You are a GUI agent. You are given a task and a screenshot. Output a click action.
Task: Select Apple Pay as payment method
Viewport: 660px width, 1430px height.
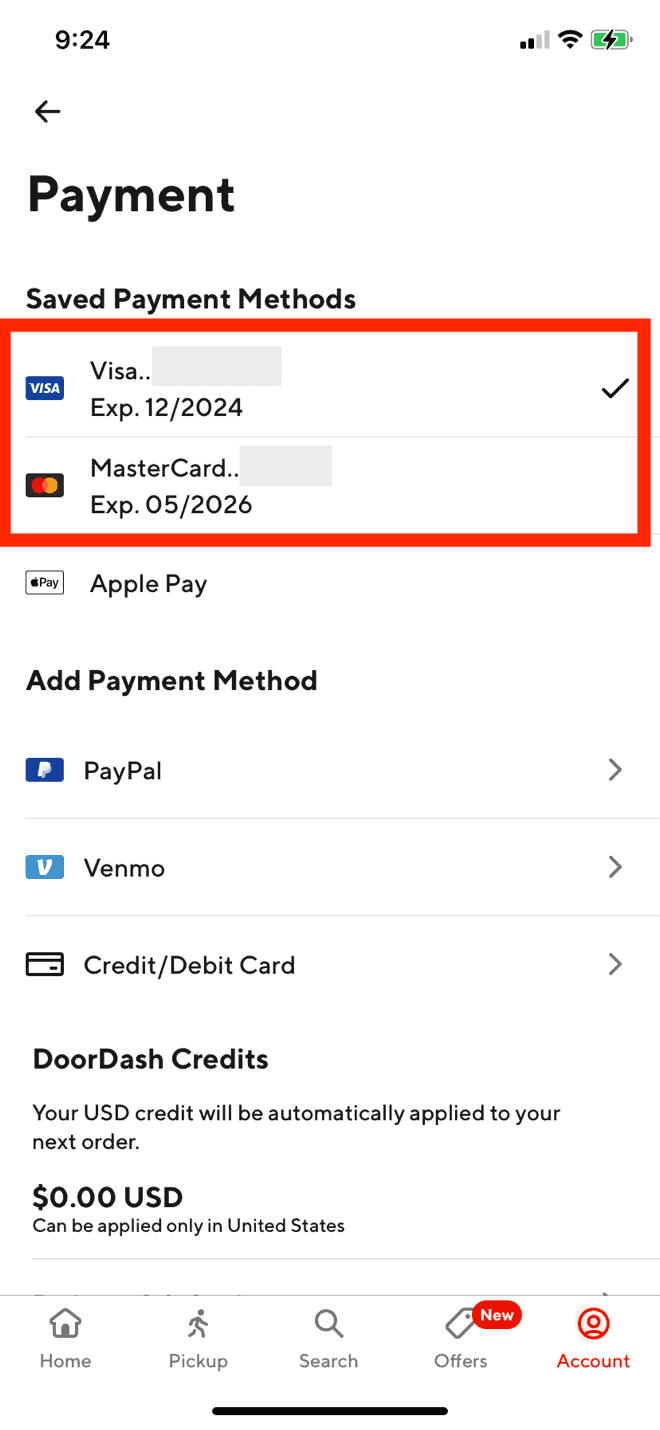(330, 583)
